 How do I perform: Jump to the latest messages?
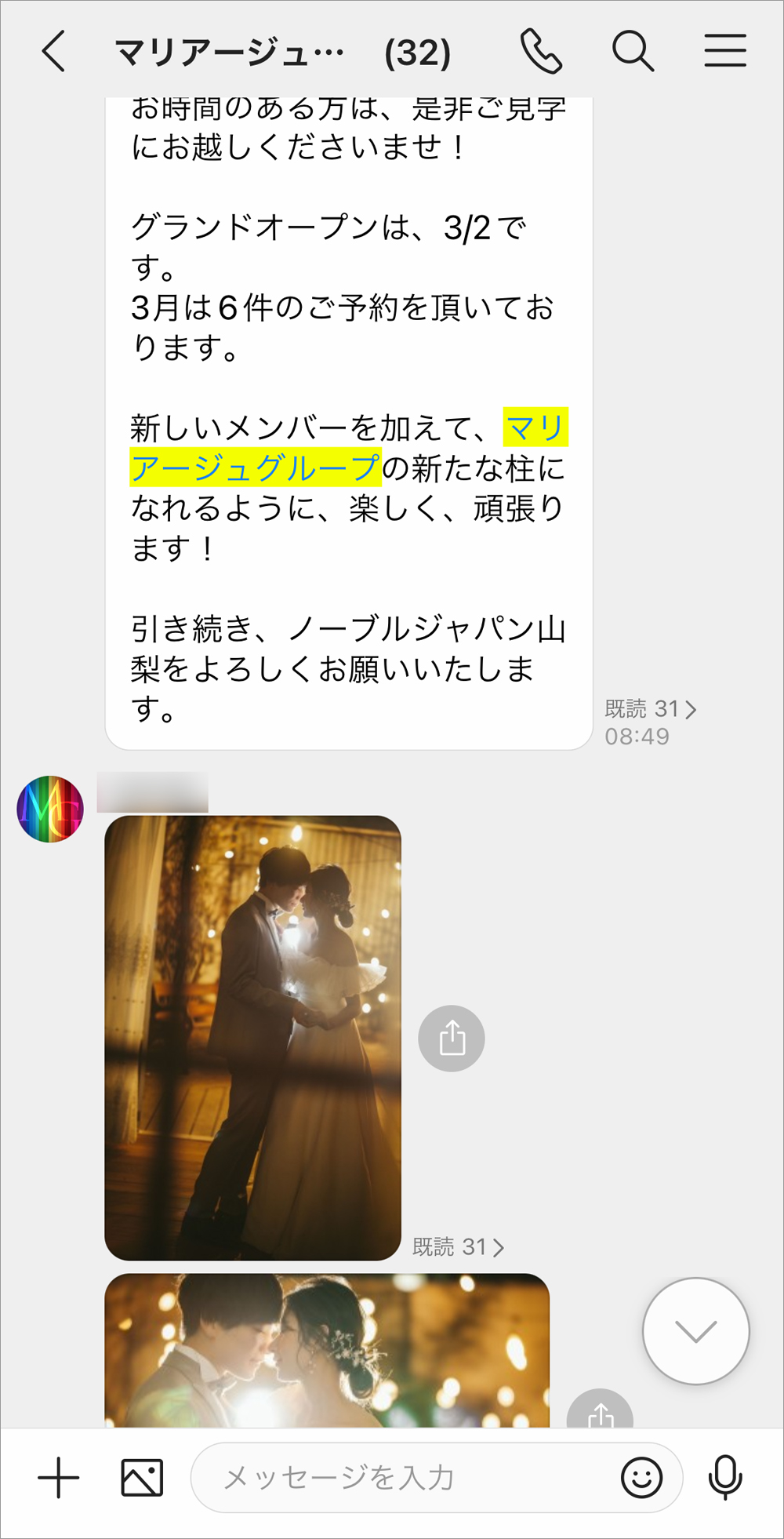[x=695, y=1330]
